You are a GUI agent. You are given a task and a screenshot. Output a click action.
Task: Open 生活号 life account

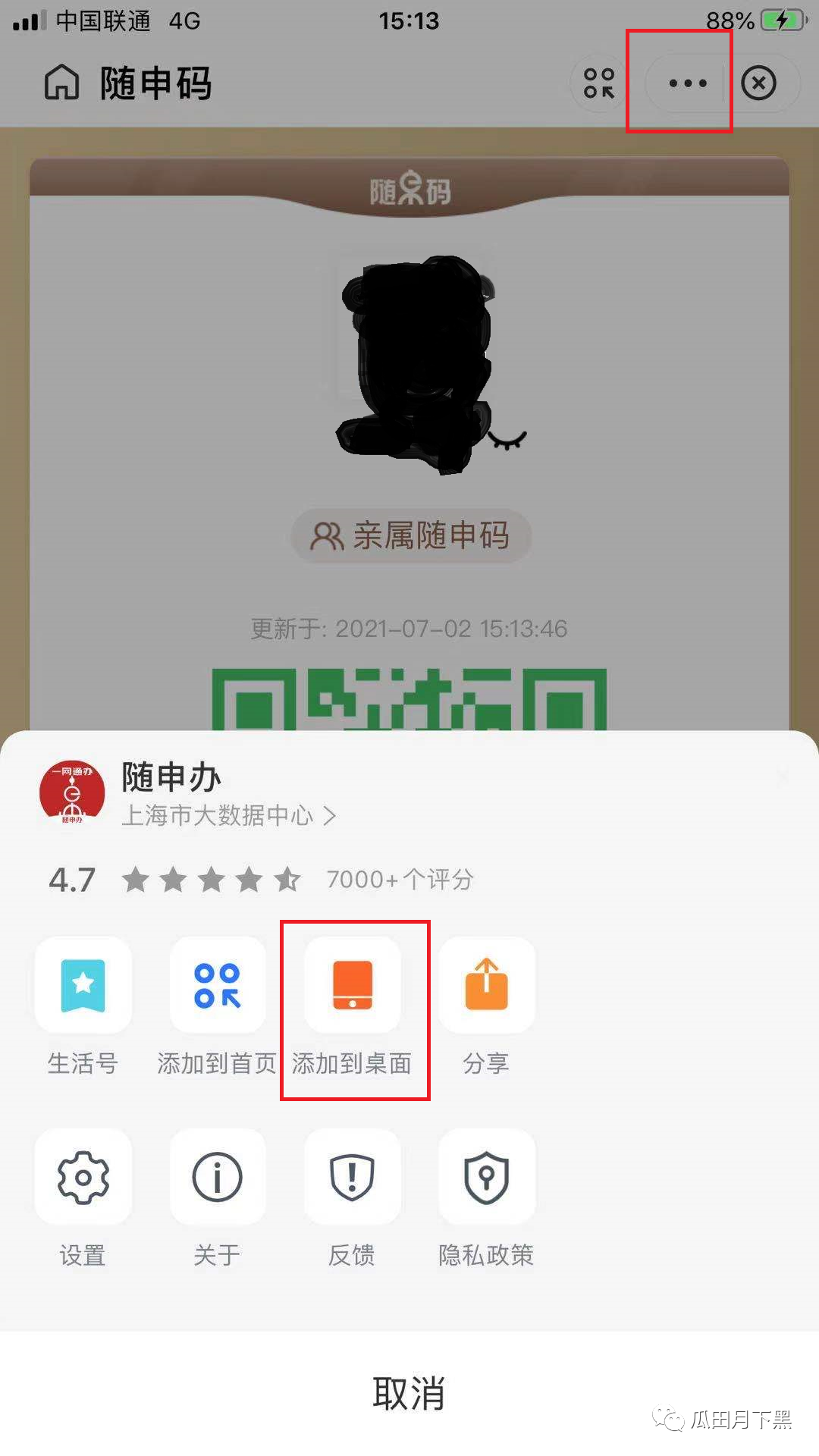click(83, 986)
